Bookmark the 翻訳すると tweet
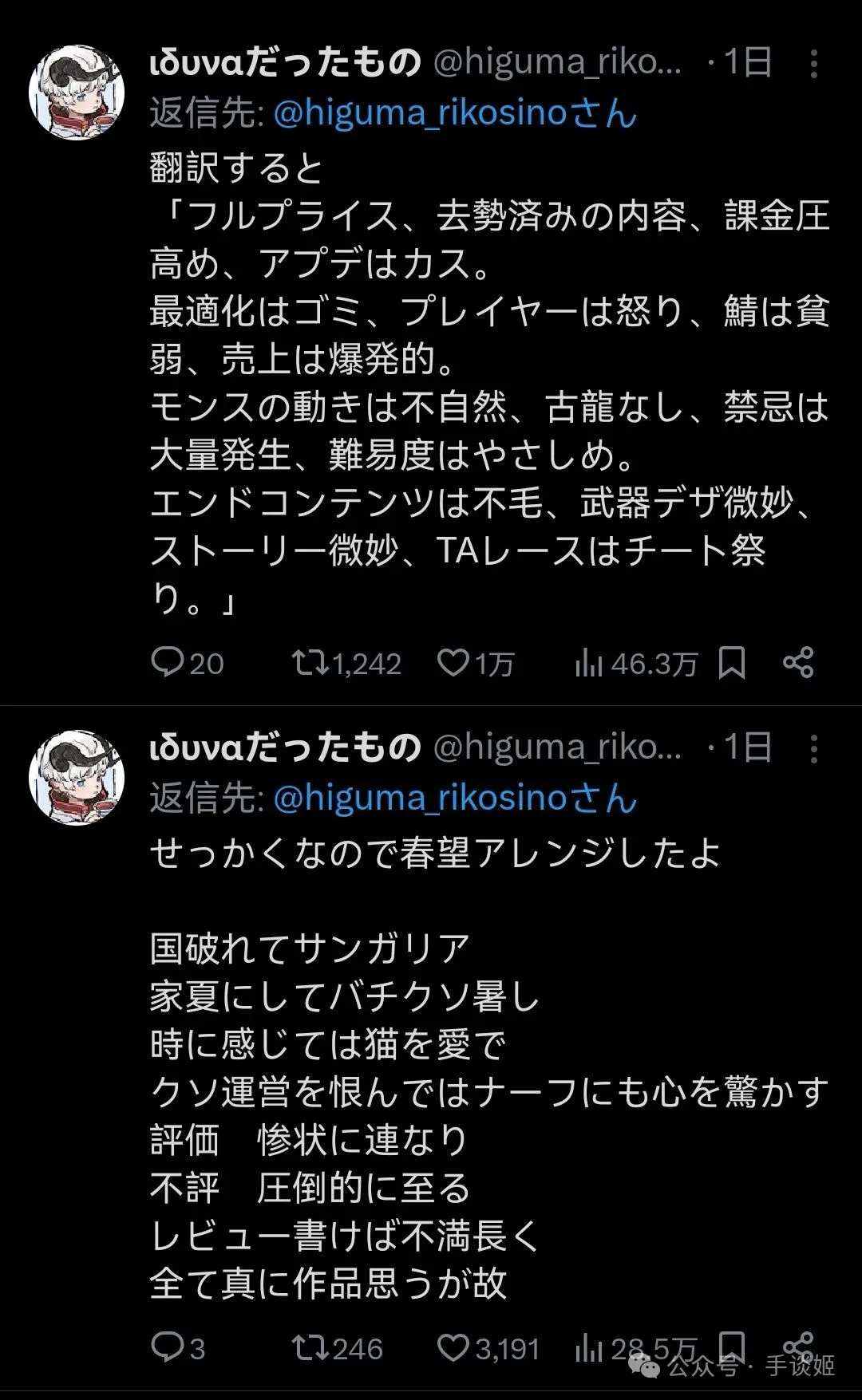This screenshot has height=1400, width=862. [731, 662]
